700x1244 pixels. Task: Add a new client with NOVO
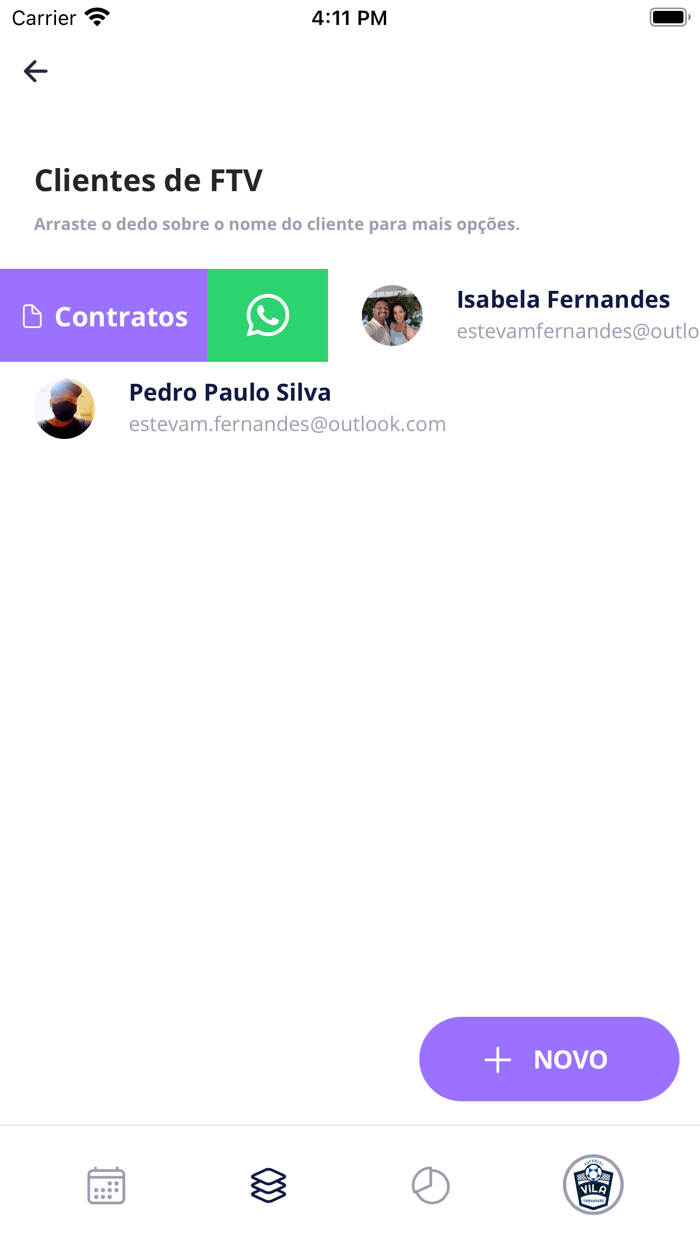click(549, 1059)
